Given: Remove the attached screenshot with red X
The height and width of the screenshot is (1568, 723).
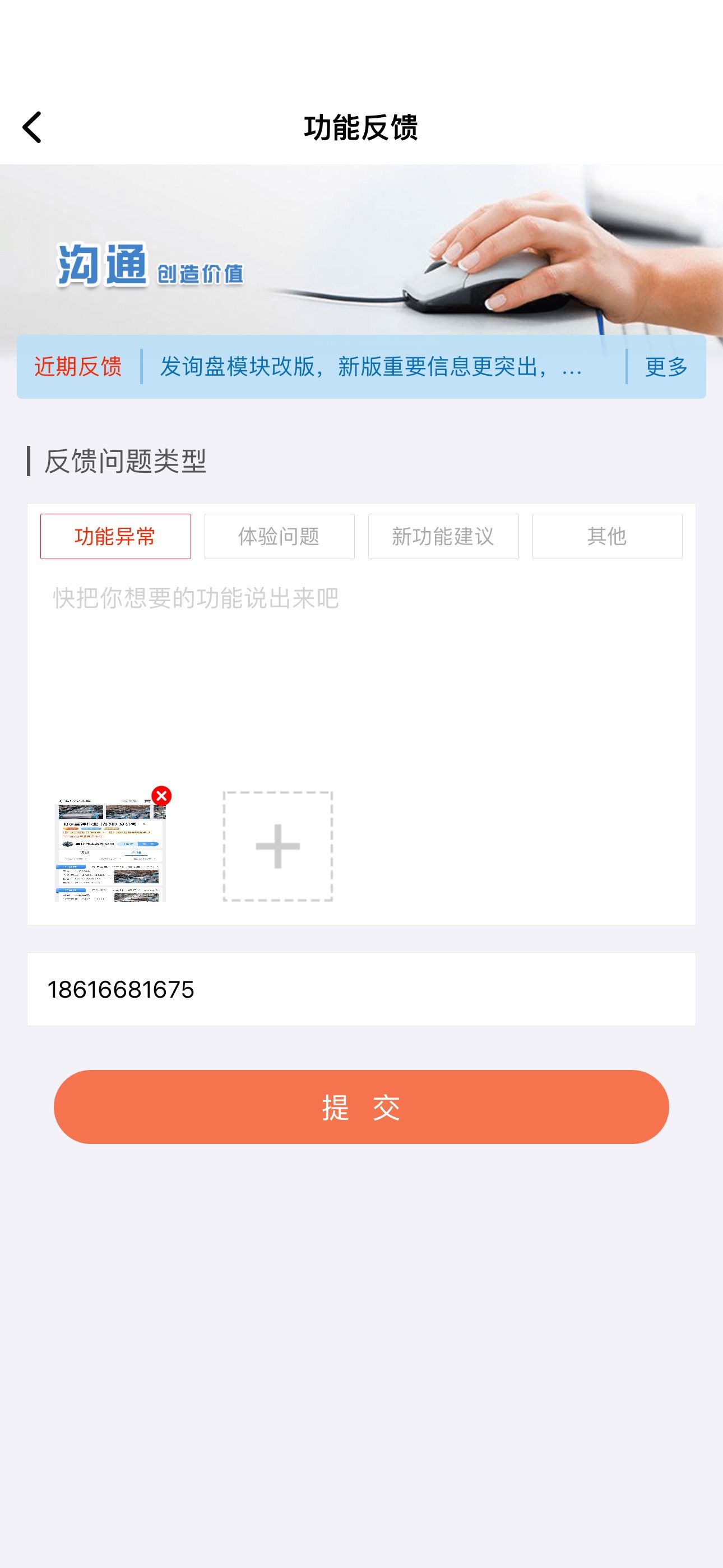Looking at the screenshot, I should point(161,796).
